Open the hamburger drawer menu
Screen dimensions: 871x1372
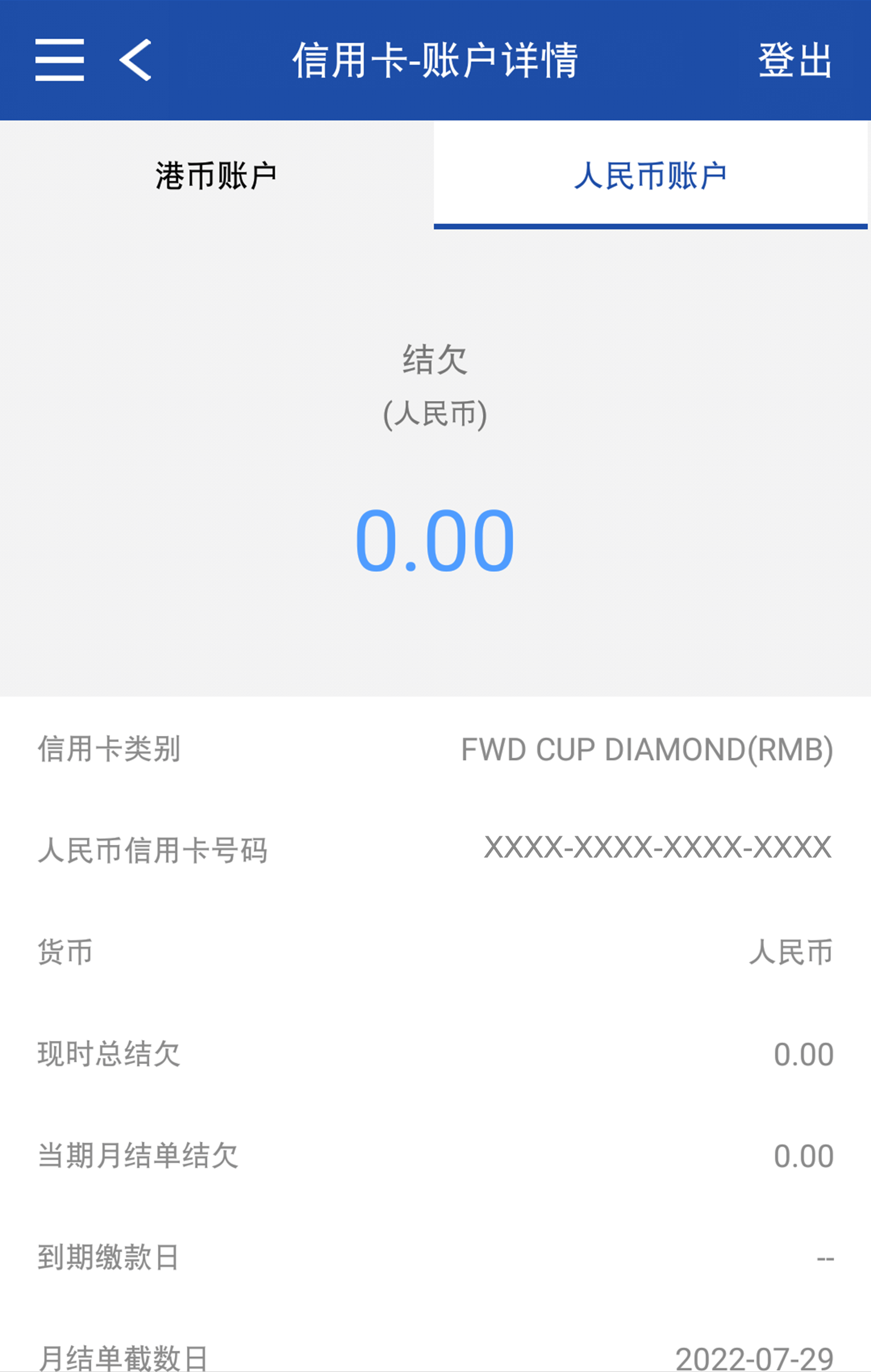(59, 60)
